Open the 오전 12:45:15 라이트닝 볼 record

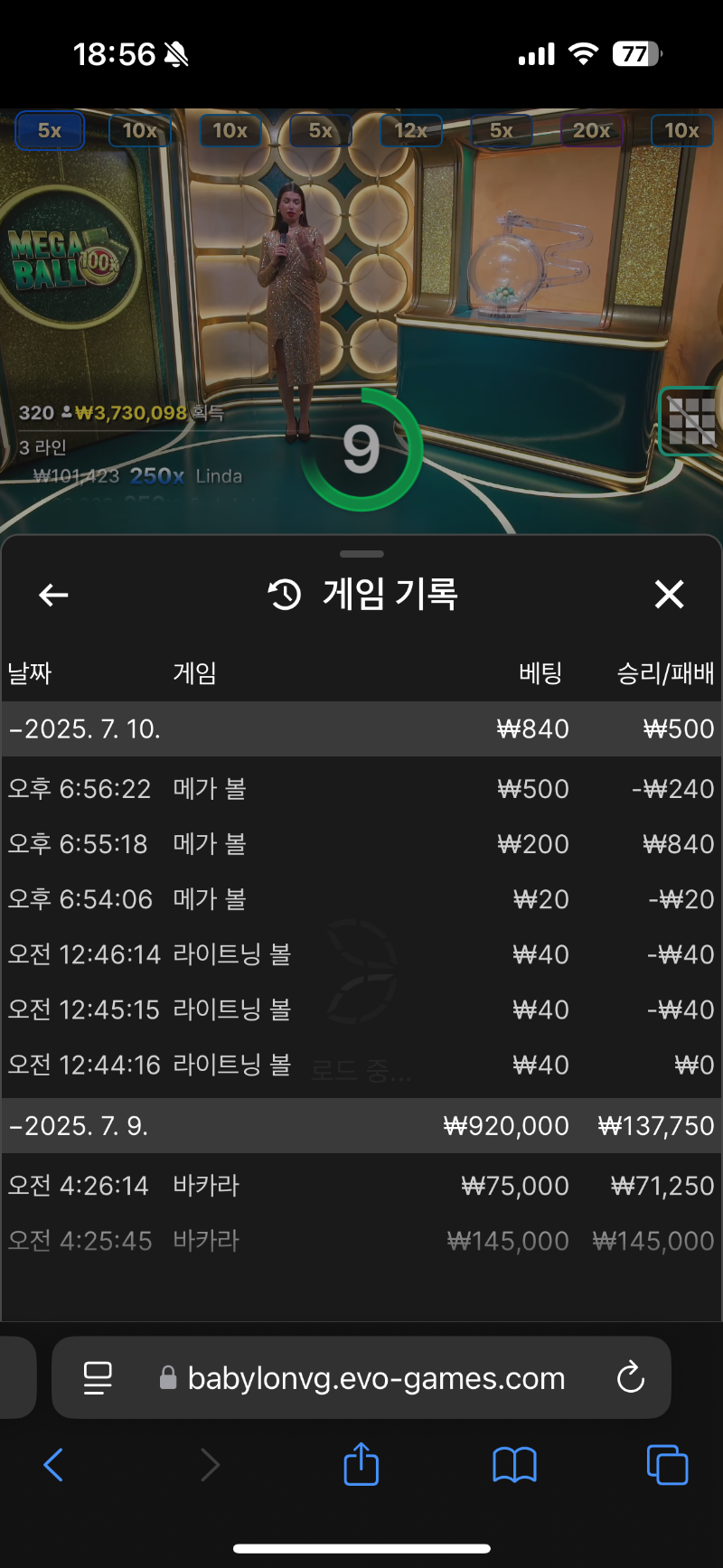361,1009
